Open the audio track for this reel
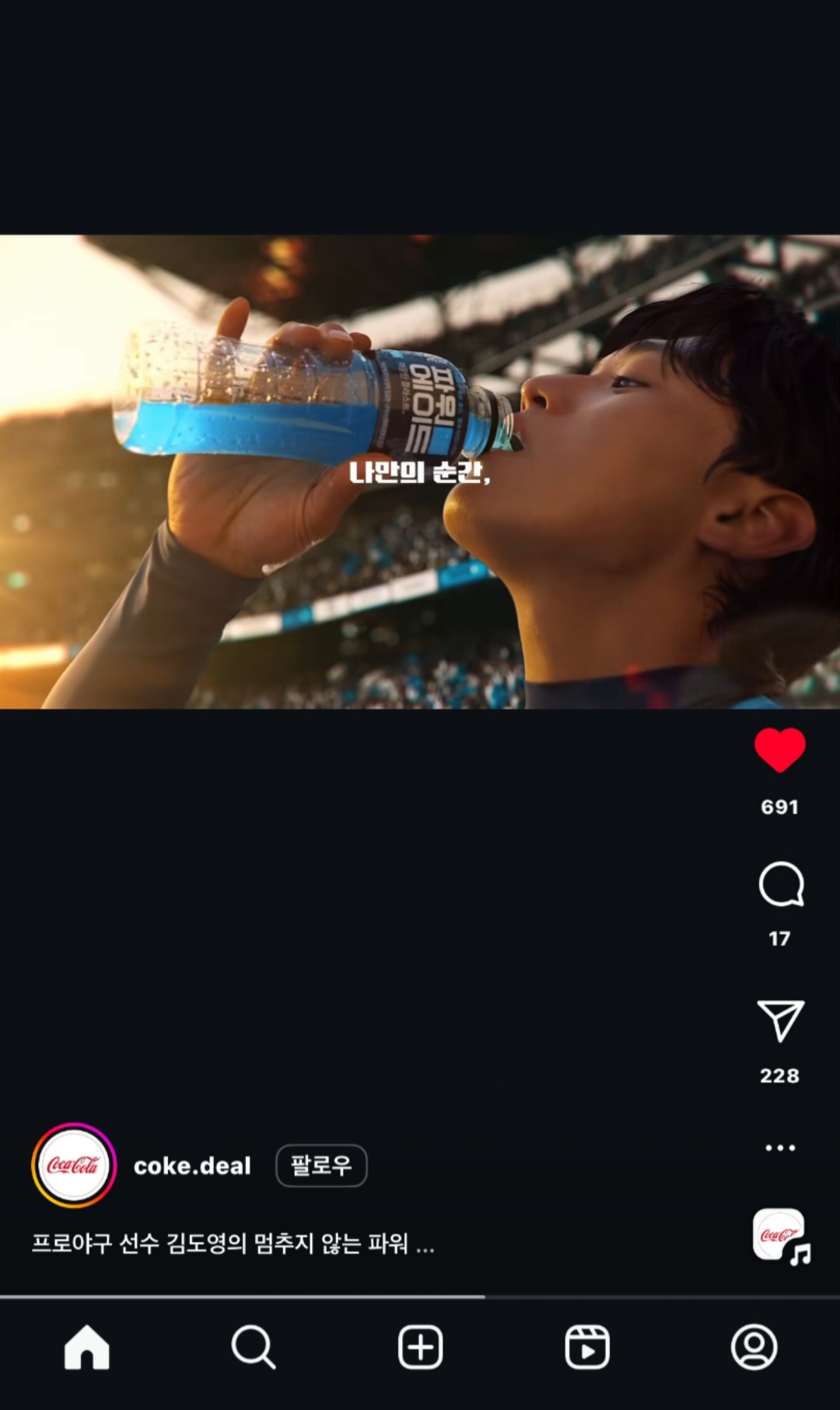 [780, 1236]
